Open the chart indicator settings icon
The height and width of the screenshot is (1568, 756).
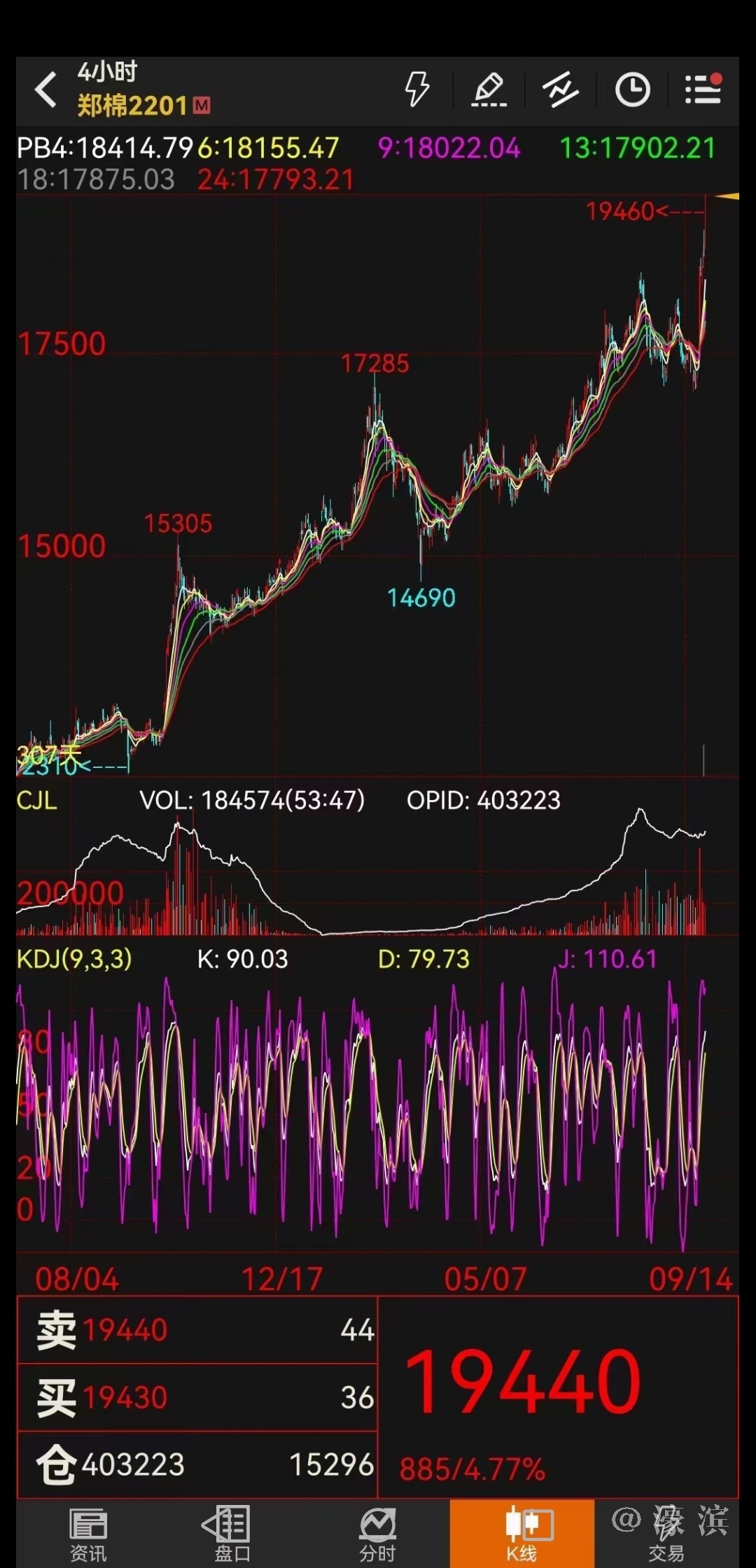tap(561, 90)
